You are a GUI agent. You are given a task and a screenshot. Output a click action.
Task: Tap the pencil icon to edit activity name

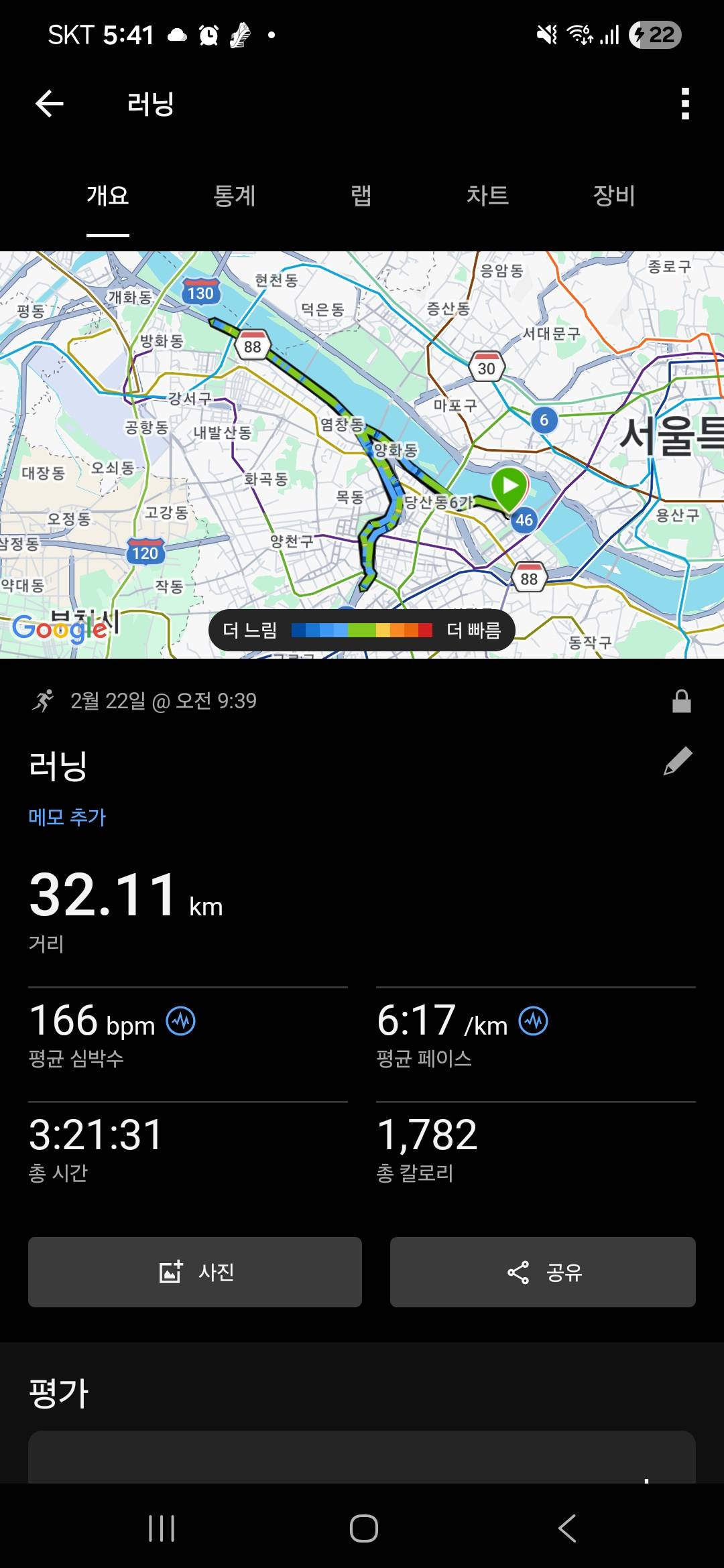[679, 763]
